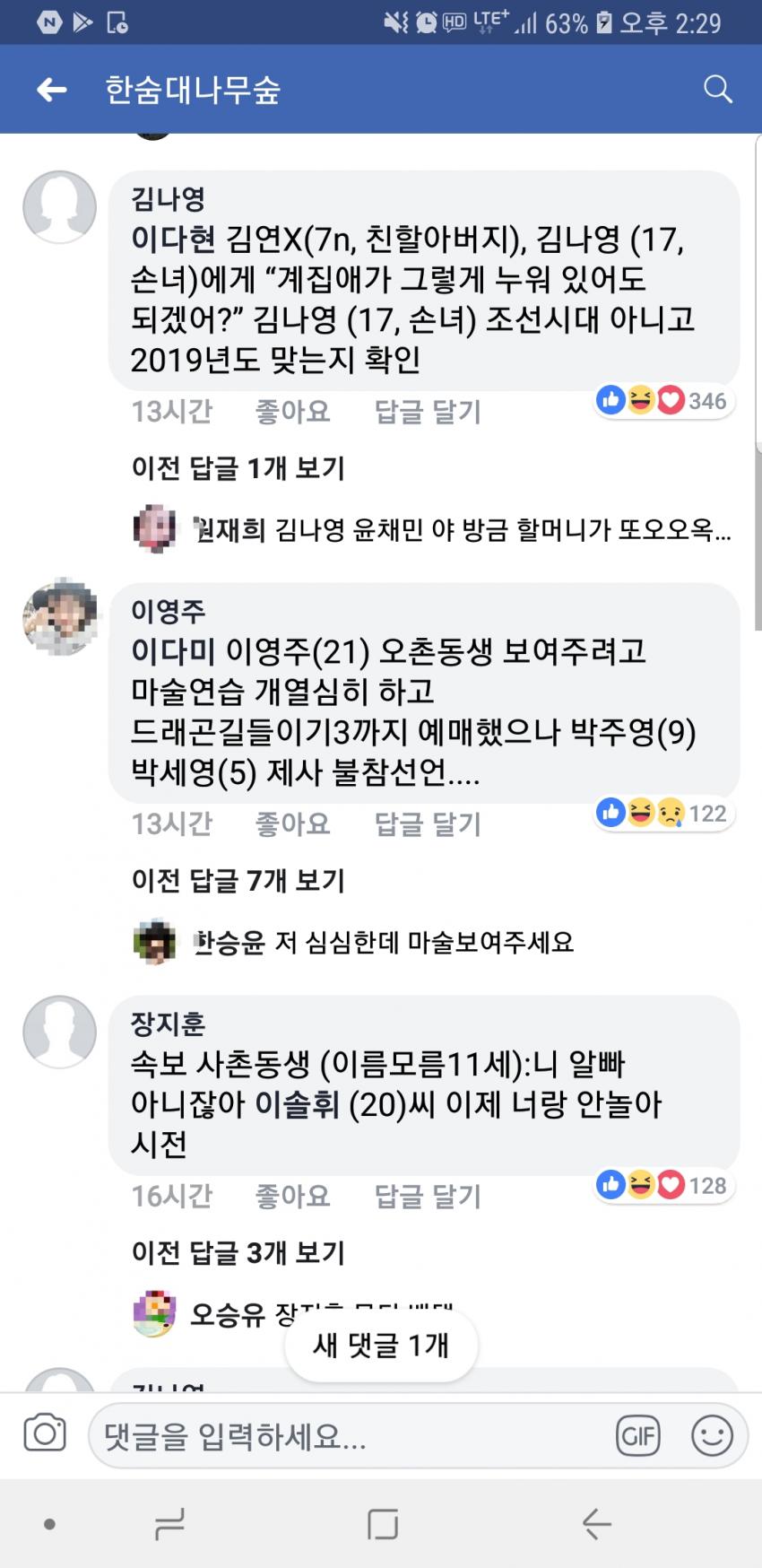The width and height of the screenshot is (762, 1568).
Task: View 3 previous replies under 장지훈
Action: point(238,1252)
